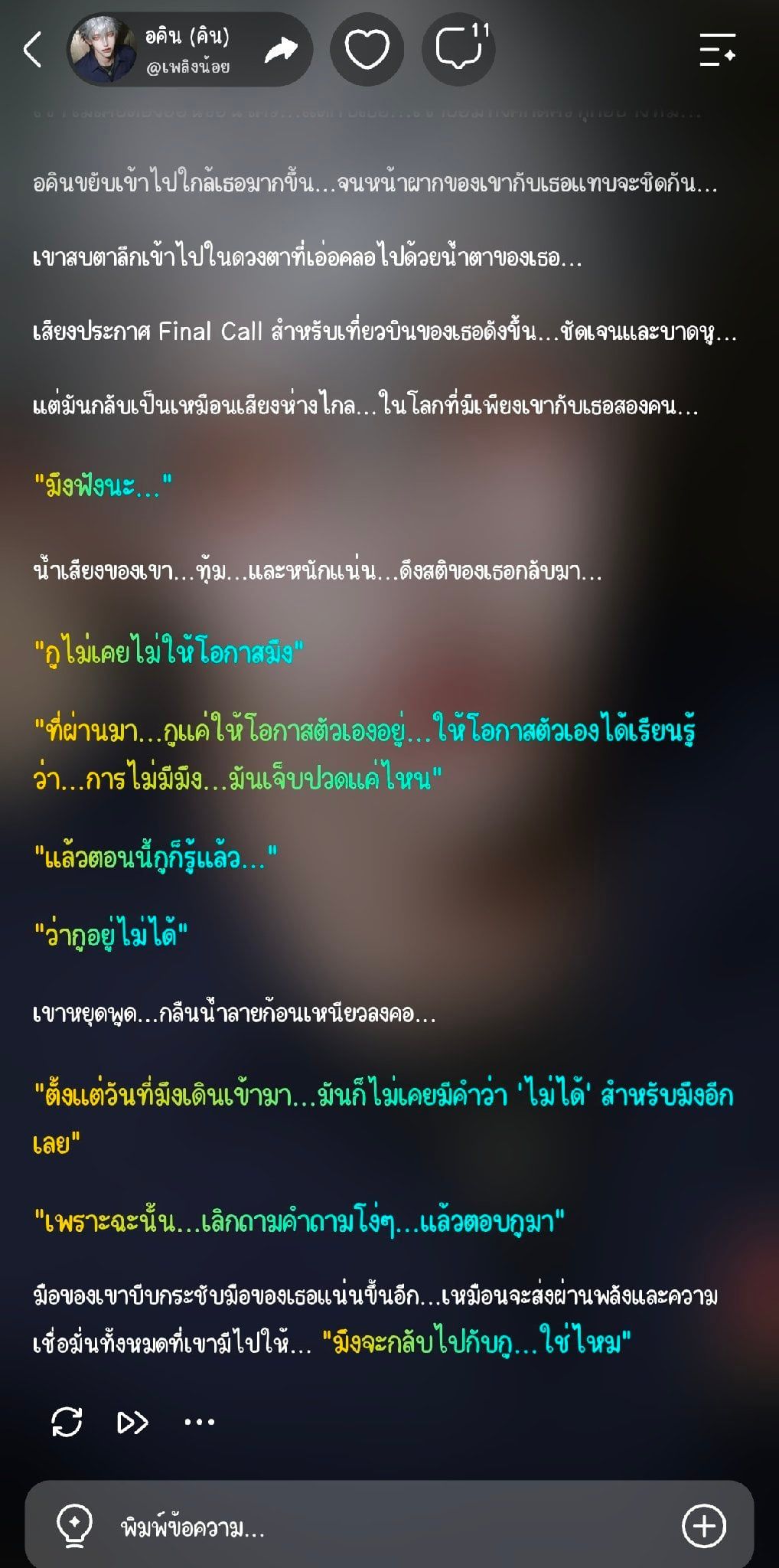Share this character chat
Screen dimensions: 779x1568
pos(281,50)
